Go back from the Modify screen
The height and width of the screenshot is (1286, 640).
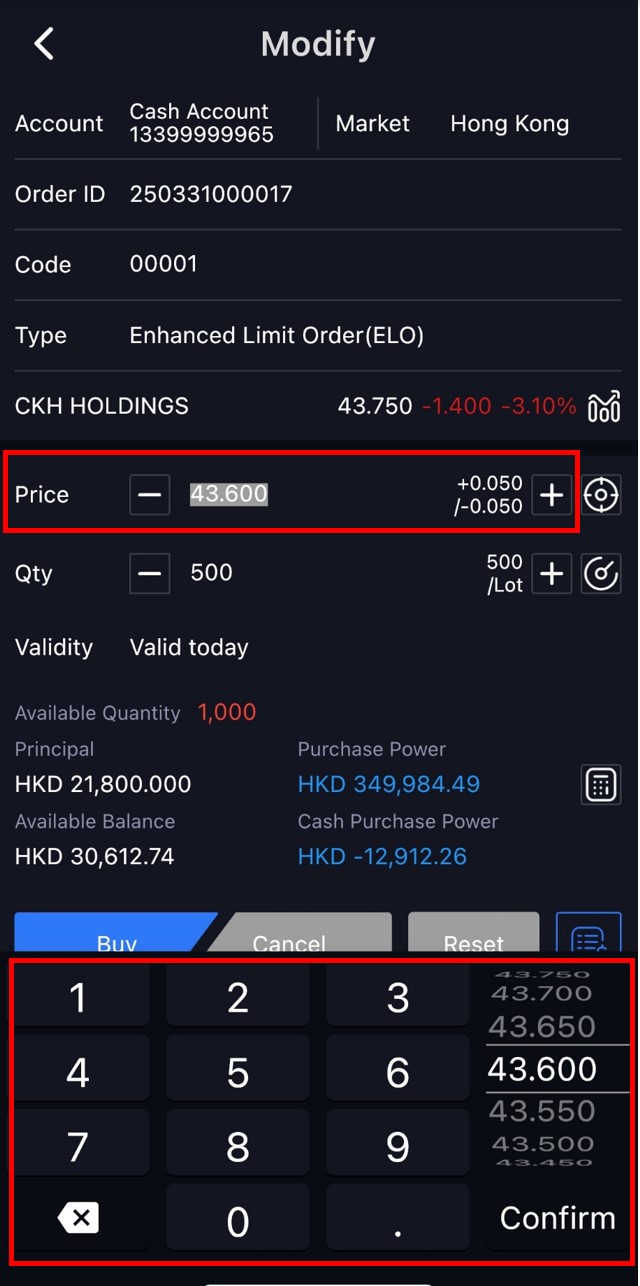point(44,44)
